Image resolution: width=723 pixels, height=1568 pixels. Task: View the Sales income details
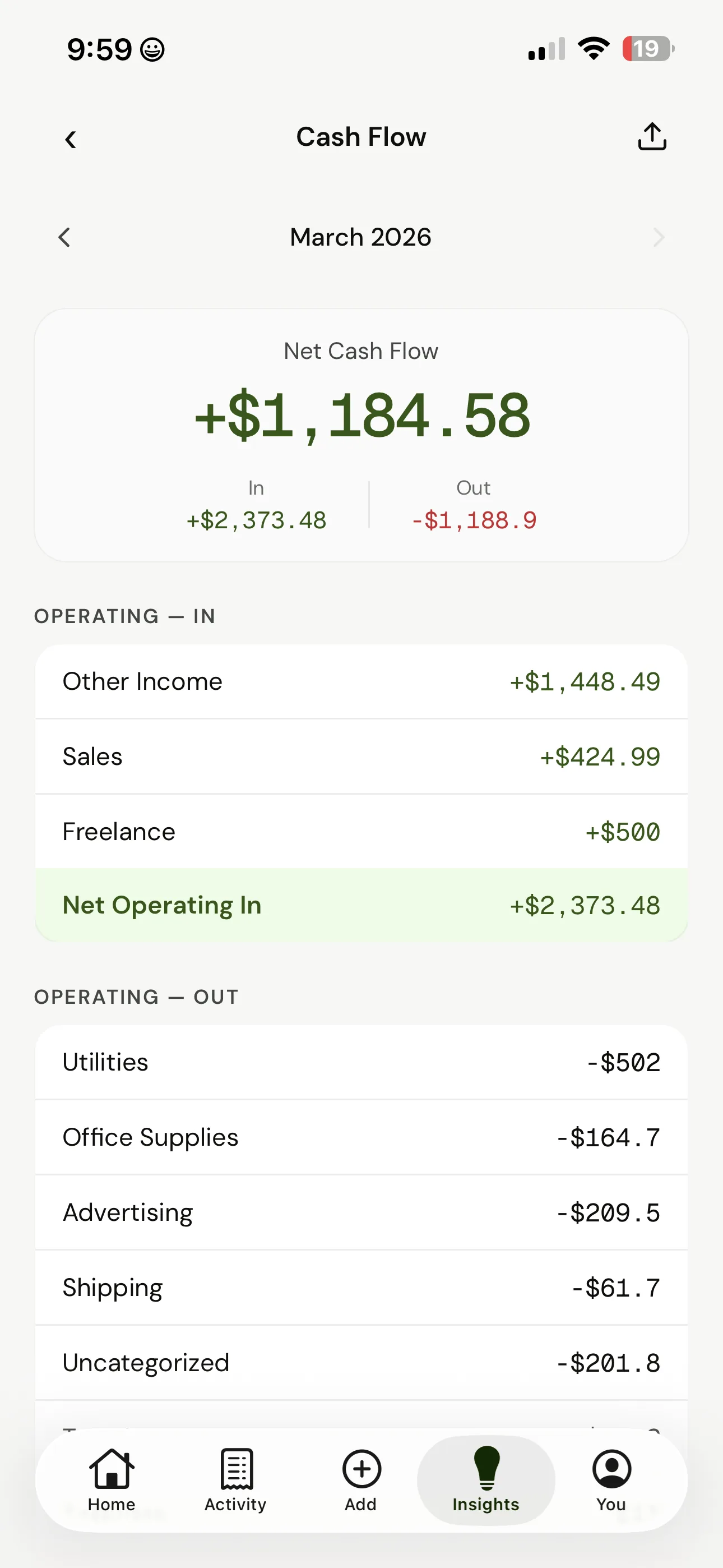point(361,756)
